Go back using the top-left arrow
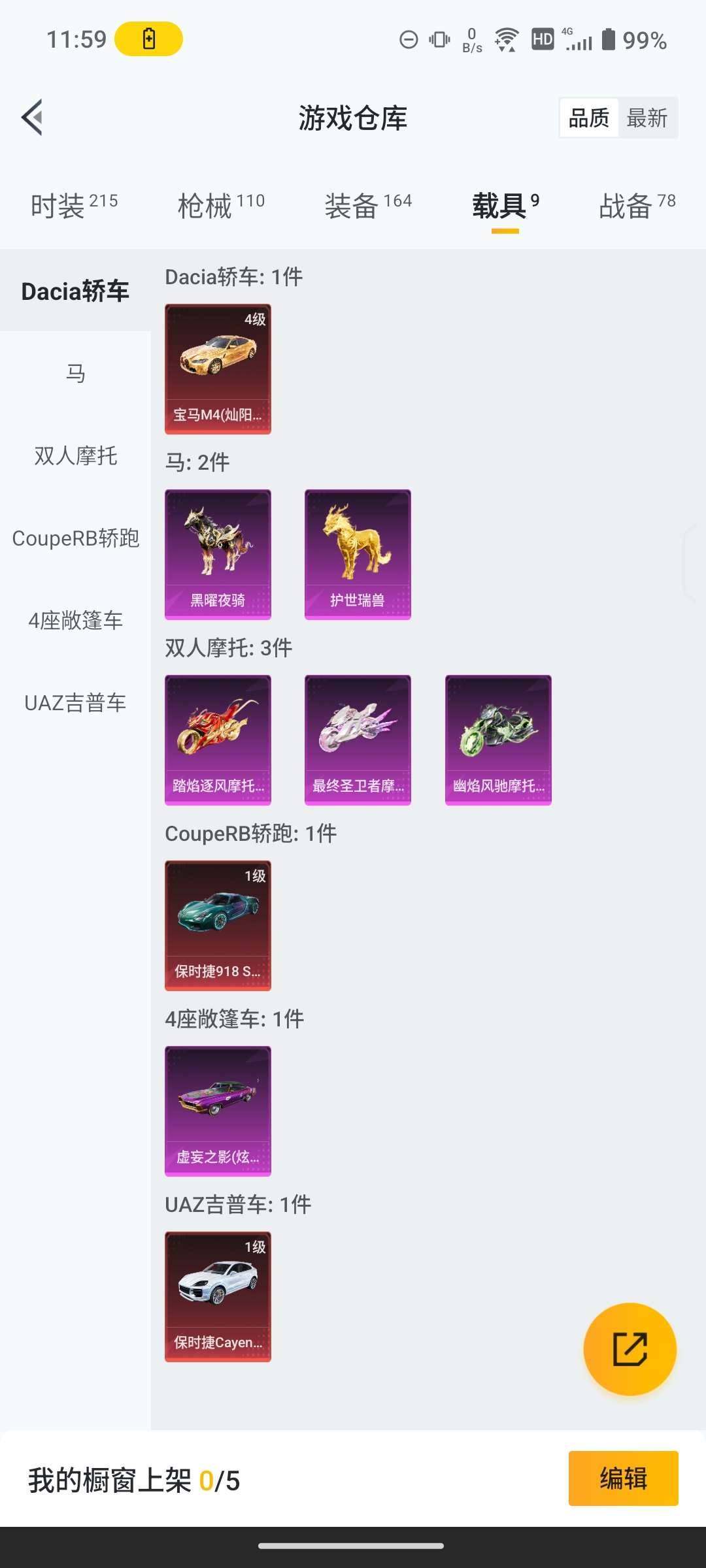 pyautogui.click(x=33, y=118)
